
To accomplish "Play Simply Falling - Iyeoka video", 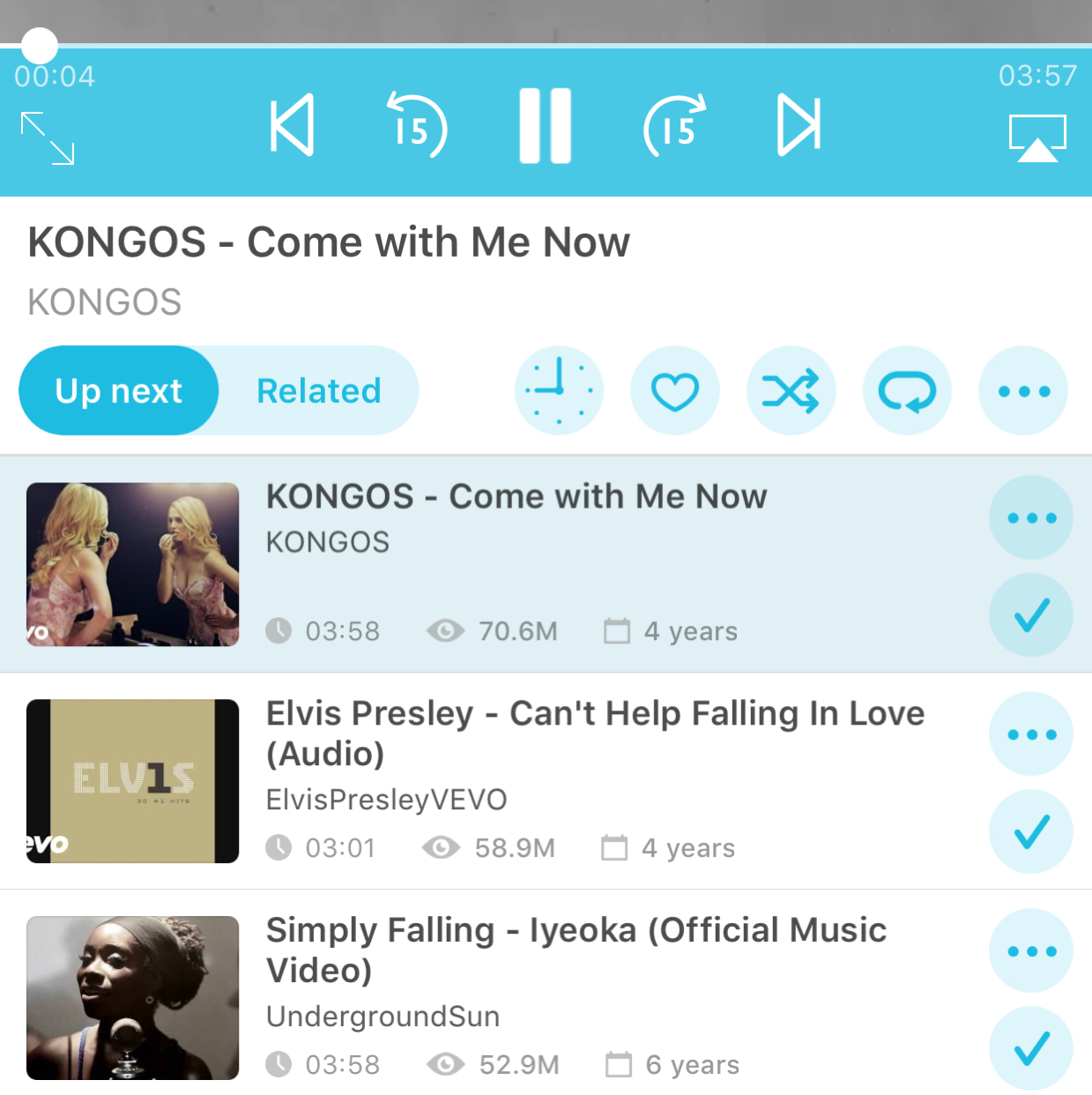I will point(576,950).
